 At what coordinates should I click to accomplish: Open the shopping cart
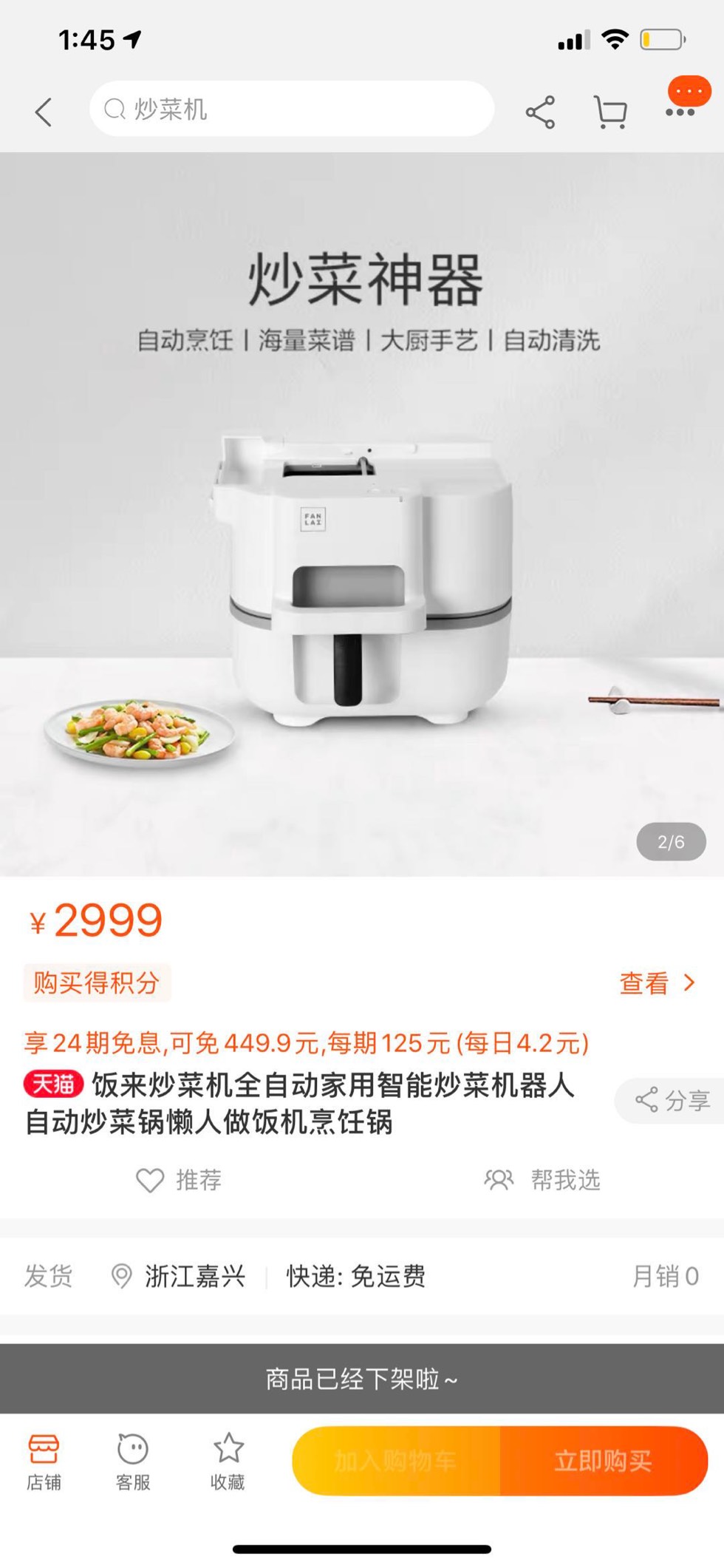[610, 112]
